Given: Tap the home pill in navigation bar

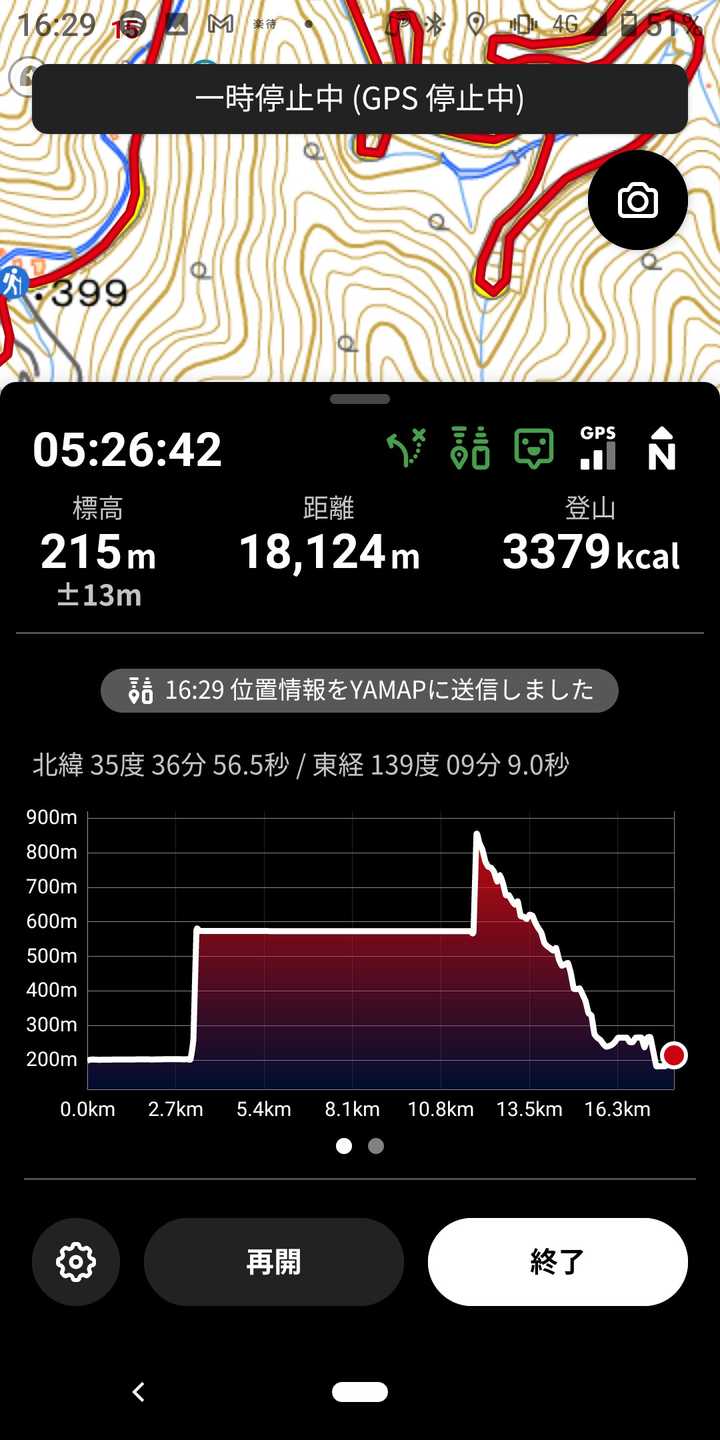Looking at the screenshot, I should point(360,1391).
